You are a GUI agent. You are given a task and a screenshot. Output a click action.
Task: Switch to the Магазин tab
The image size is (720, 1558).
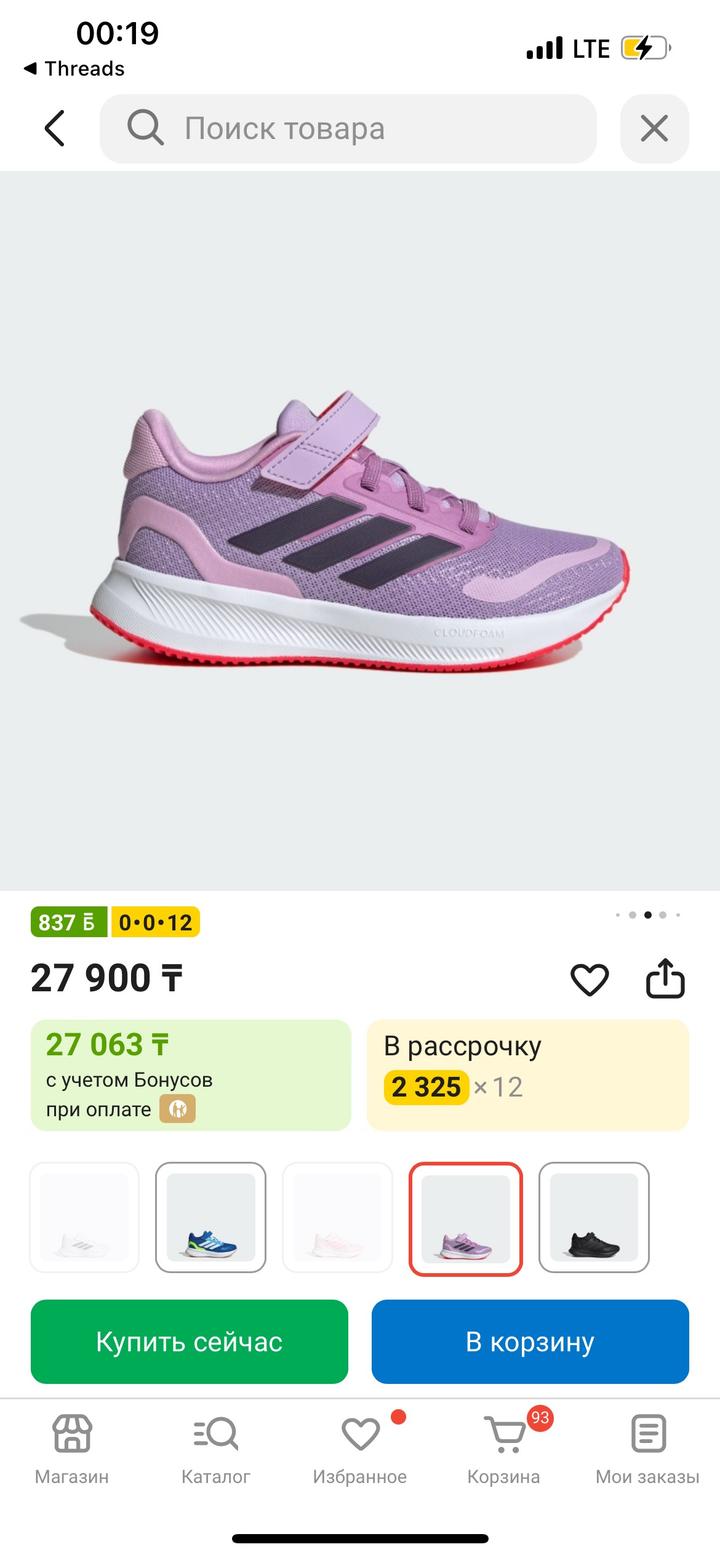click(x=72, y=1449)
